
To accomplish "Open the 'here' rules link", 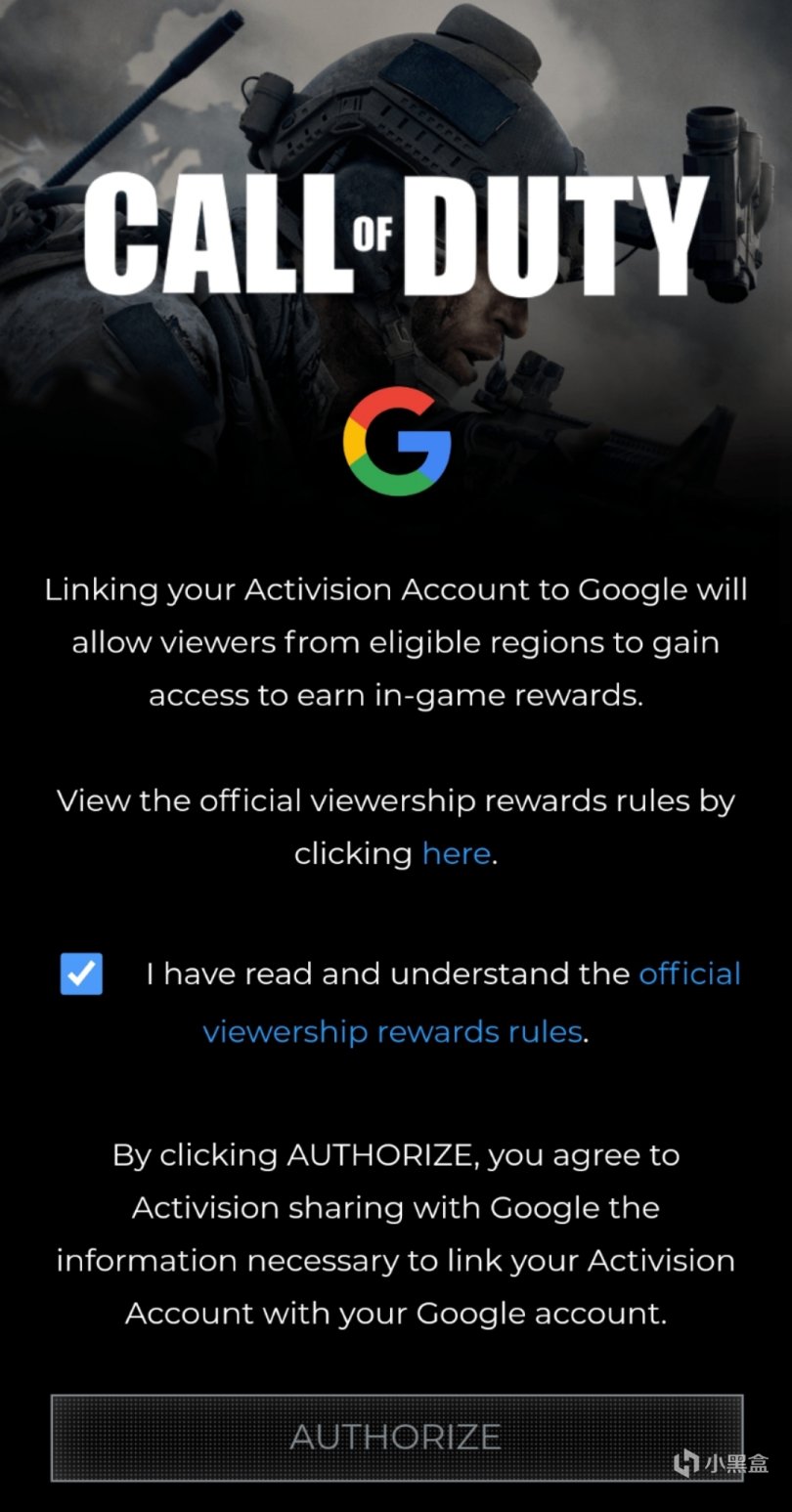I will 456,853.
